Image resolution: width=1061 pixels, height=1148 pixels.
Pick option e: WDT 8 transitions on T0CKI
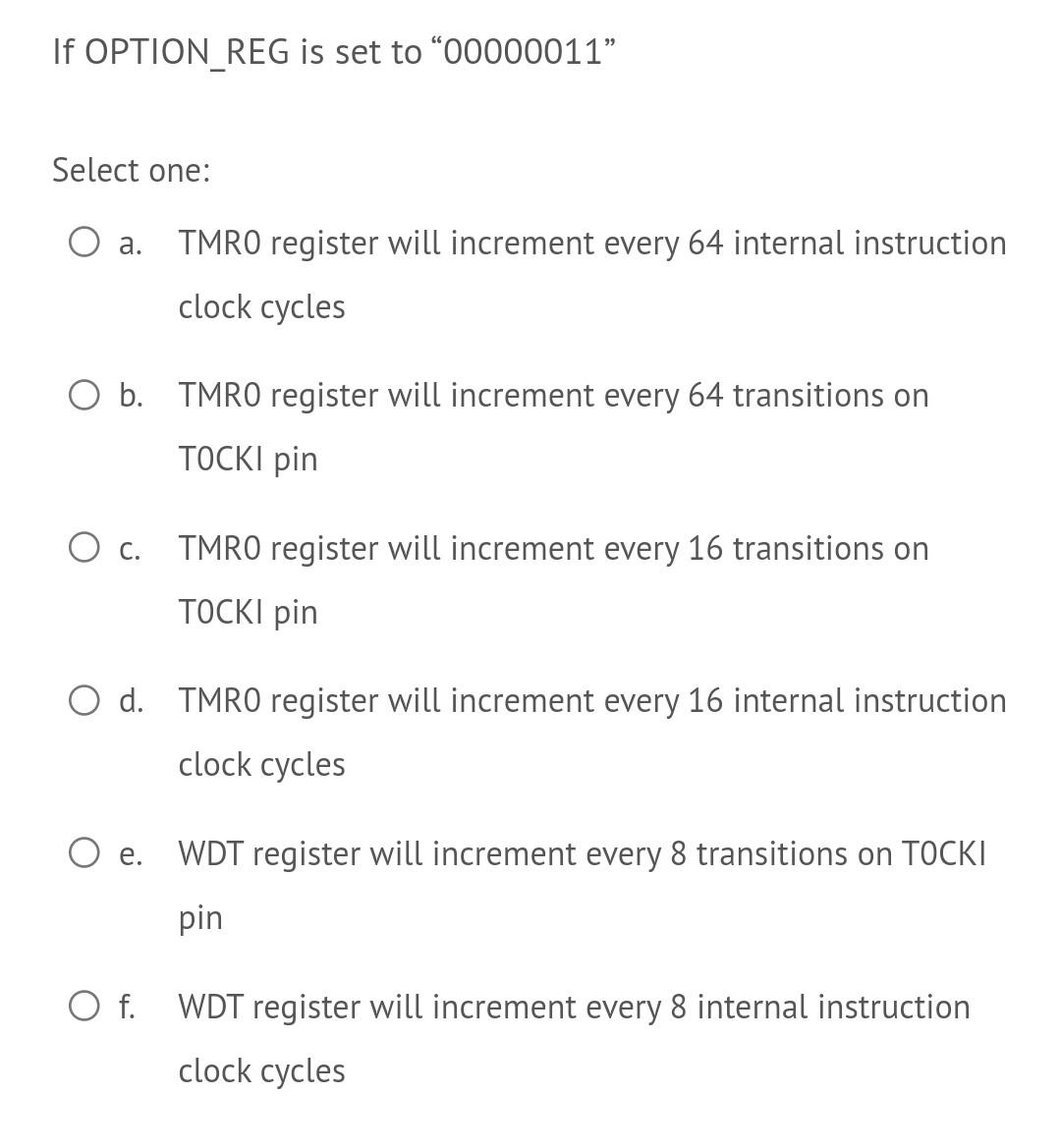tap(84, 853)
